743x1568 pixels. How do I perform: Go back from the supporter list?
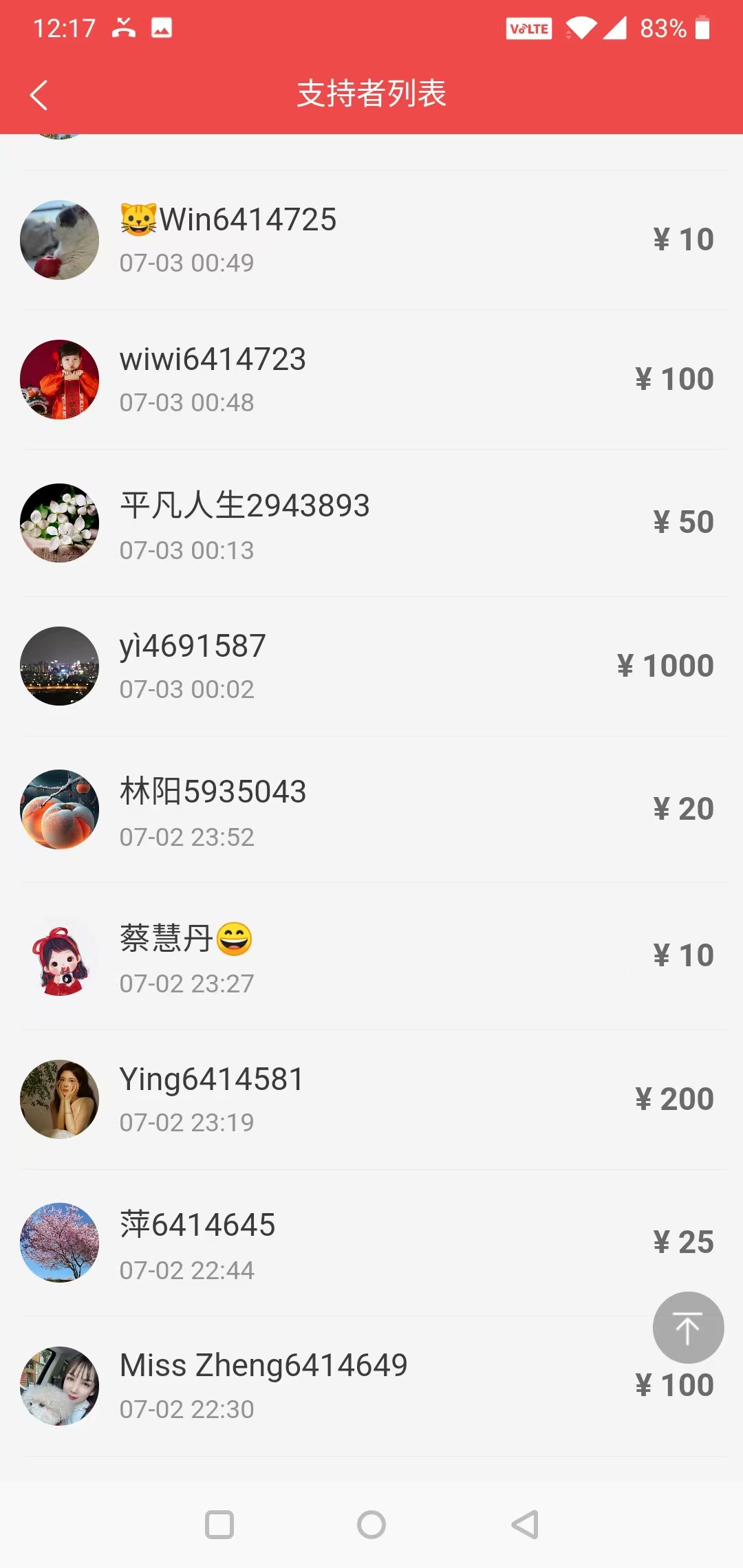point(39,95)
